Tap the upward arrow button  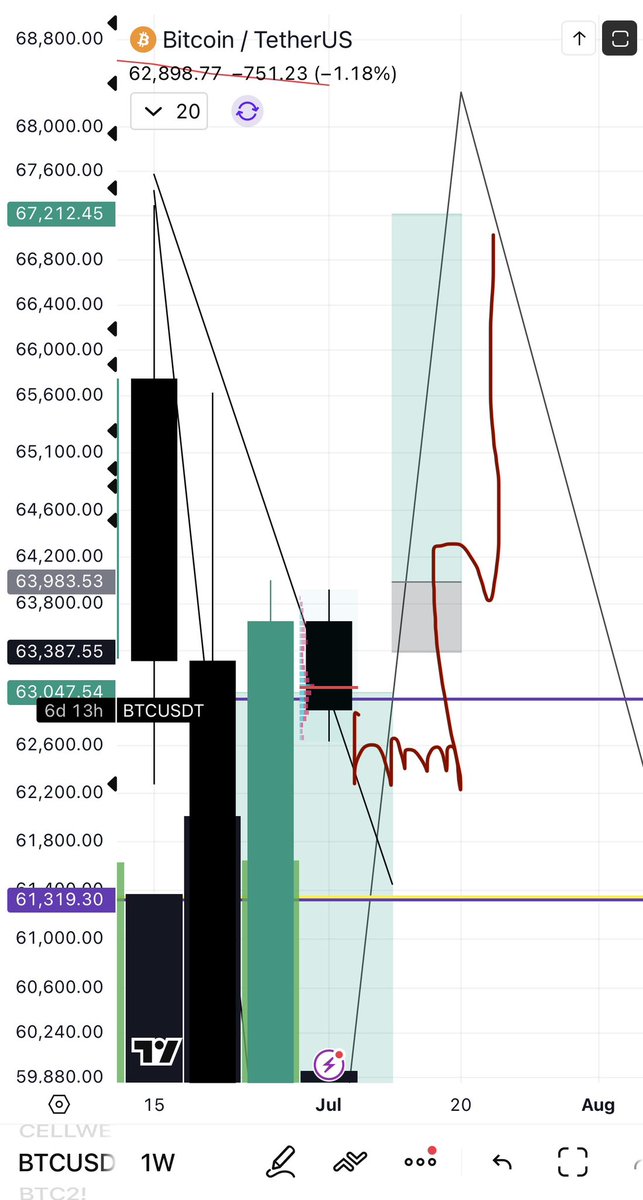(x=579, y=39)
